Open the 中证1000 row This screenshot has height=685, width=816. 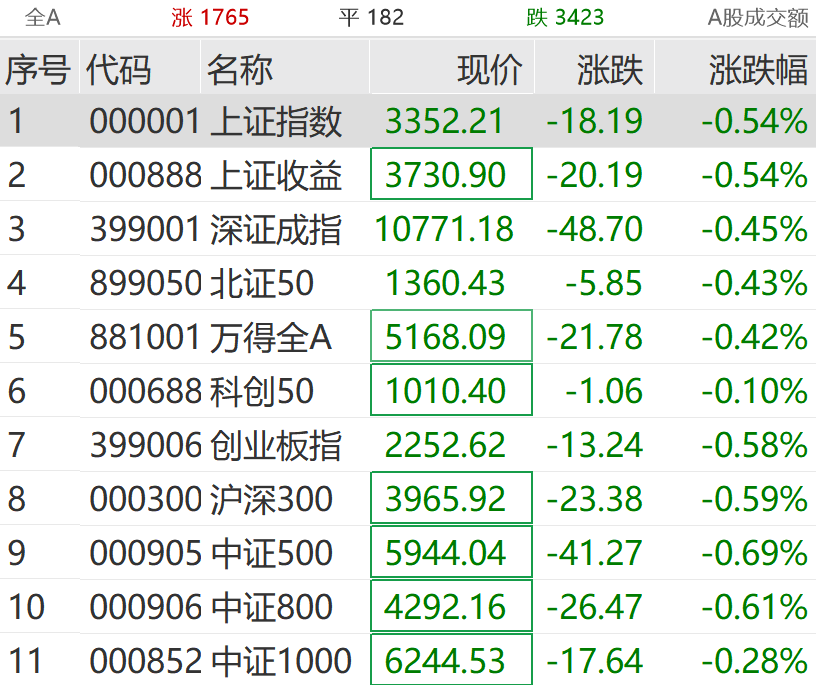point(281,661)
